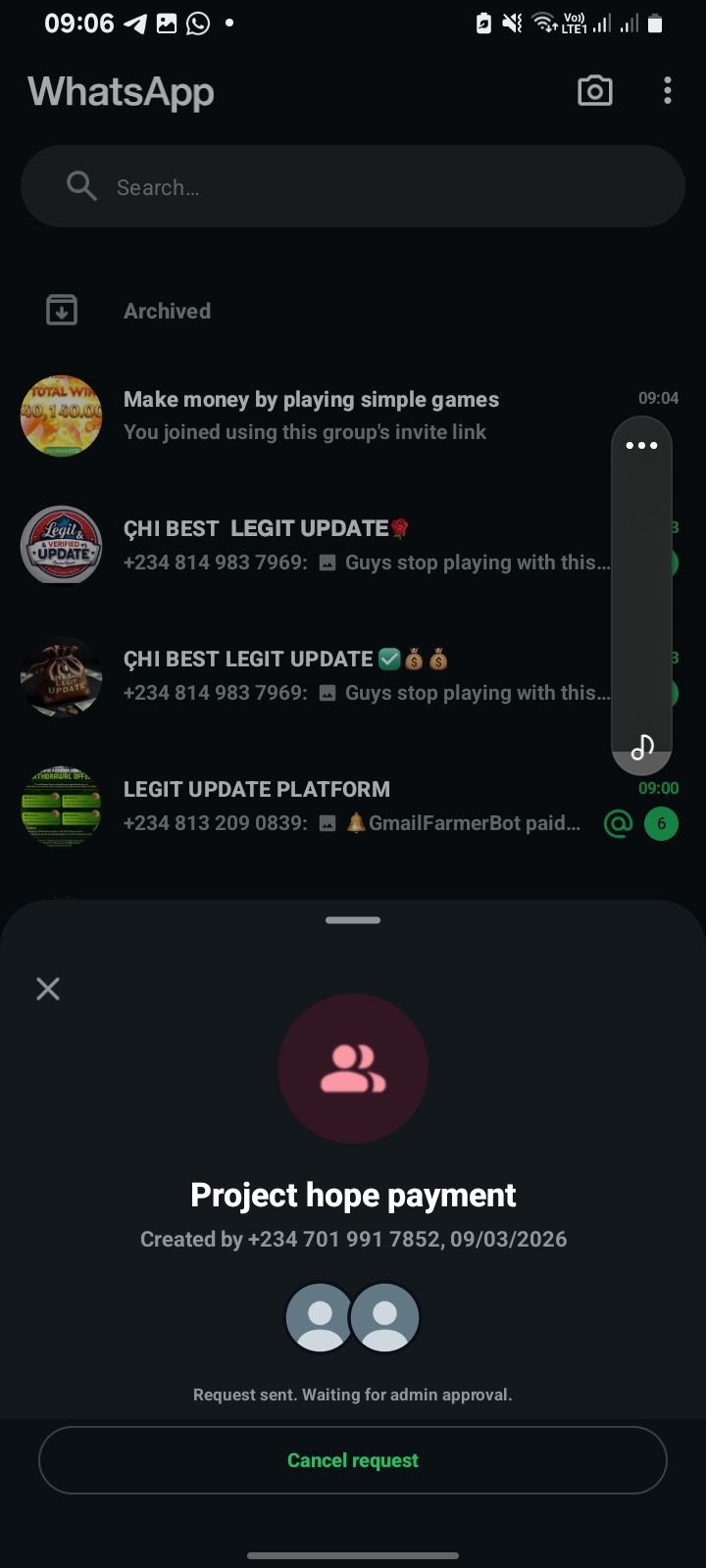
Task: Tap the Search field
Action: [x=353, y=187]
